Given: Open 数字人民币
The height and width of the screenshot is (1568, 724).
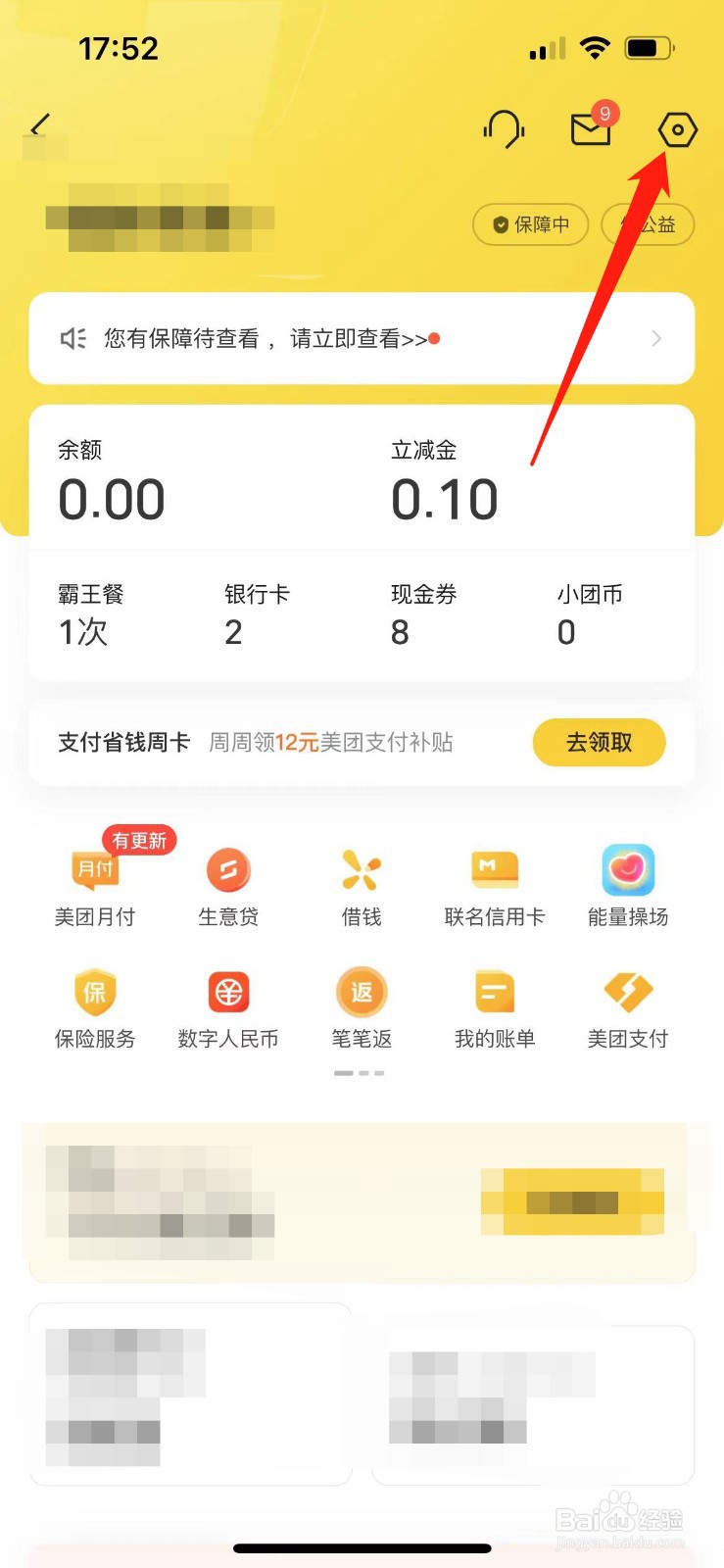Looking at the screenshot, I should pos(228,1008).
